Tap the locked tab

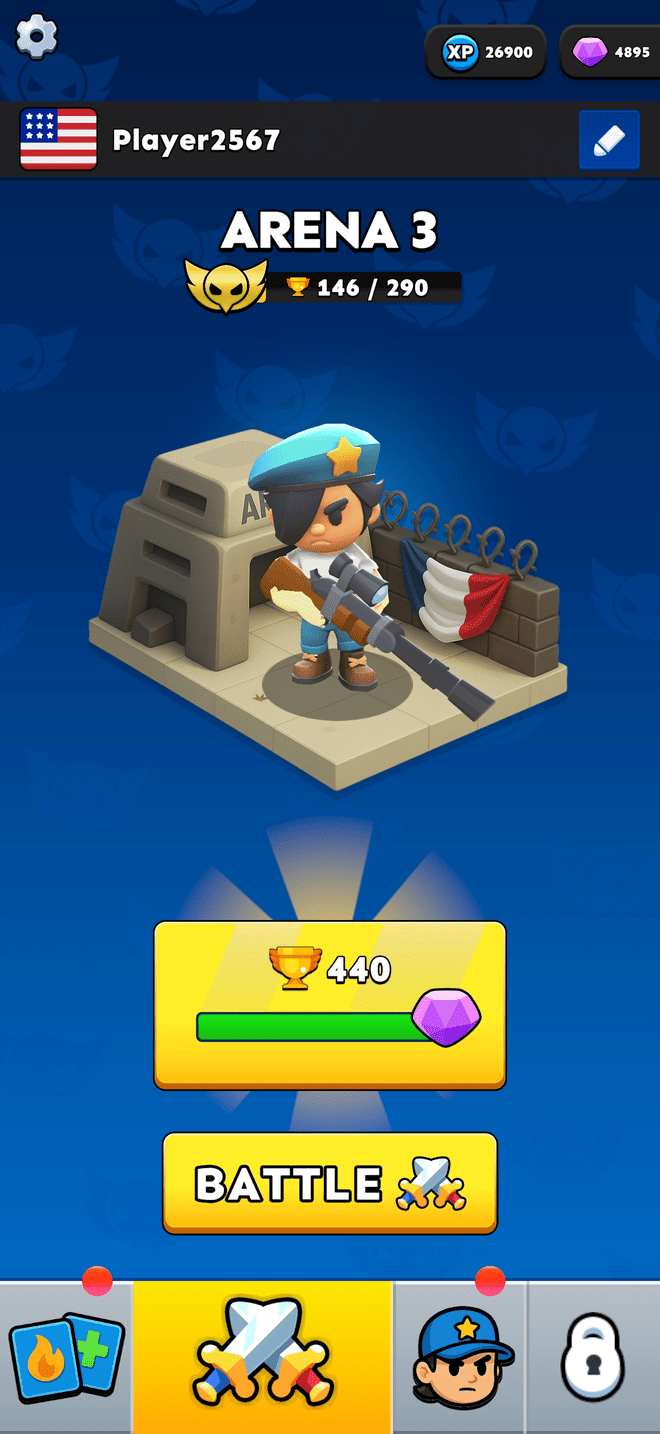pyautogui.click(x=594, y=1358)
